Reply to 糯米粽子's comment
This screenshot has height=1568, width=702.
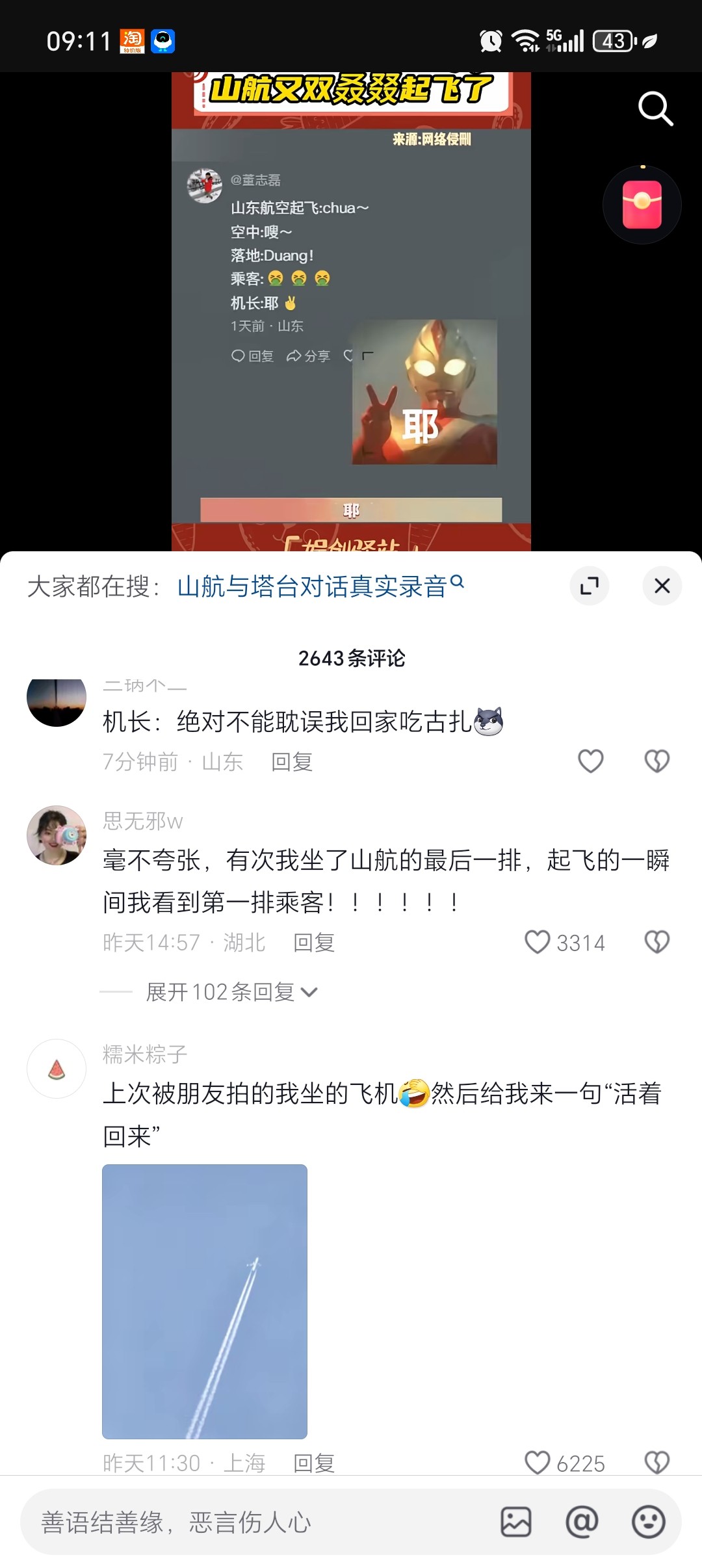[314, 1463]
